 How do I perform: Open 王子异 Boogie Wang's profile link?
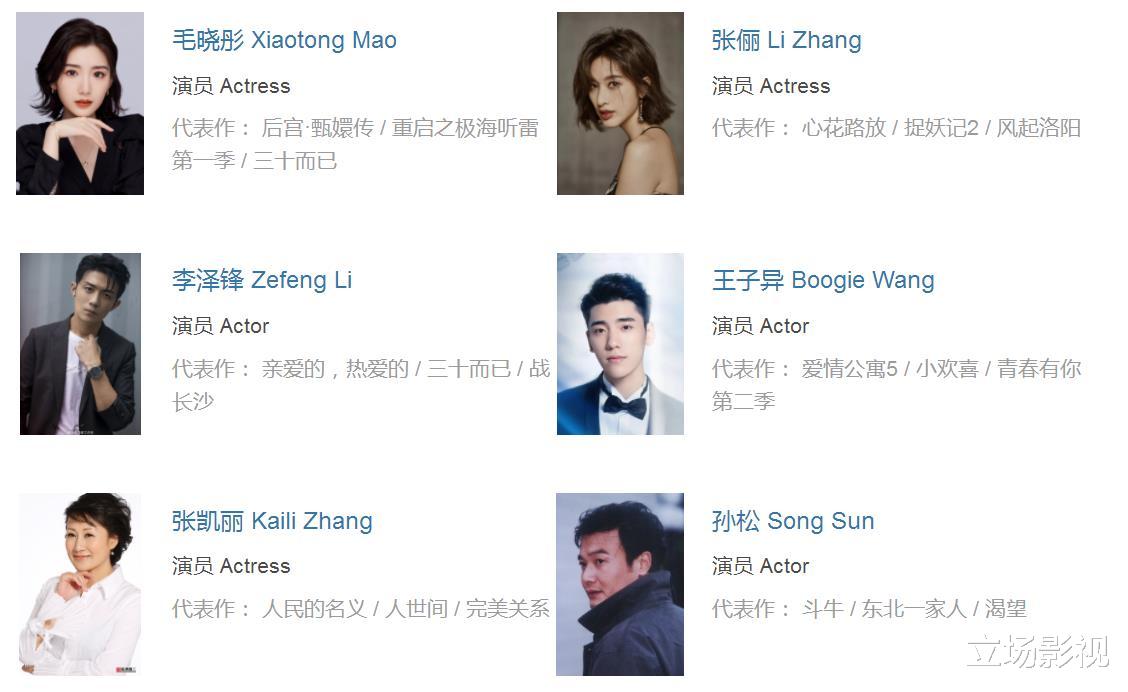pos(823,280)
